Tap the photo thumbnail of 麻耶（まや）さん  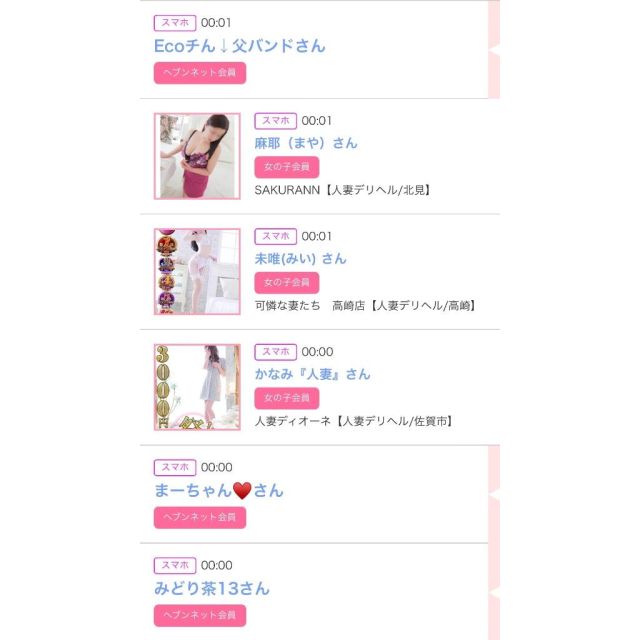(x=197, y=156)
